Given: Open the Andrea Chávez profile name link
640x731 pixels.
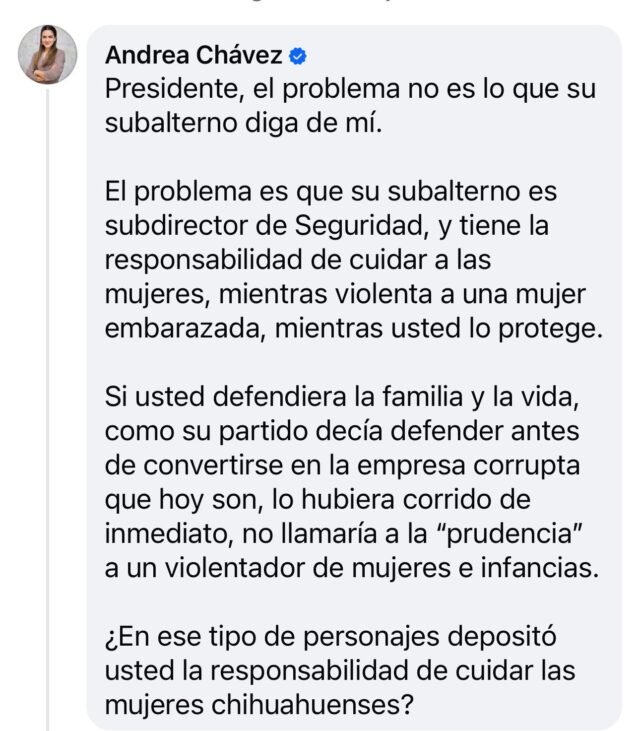Looking at the screenshot, I should pyautogui.click(x=194, y=53).
